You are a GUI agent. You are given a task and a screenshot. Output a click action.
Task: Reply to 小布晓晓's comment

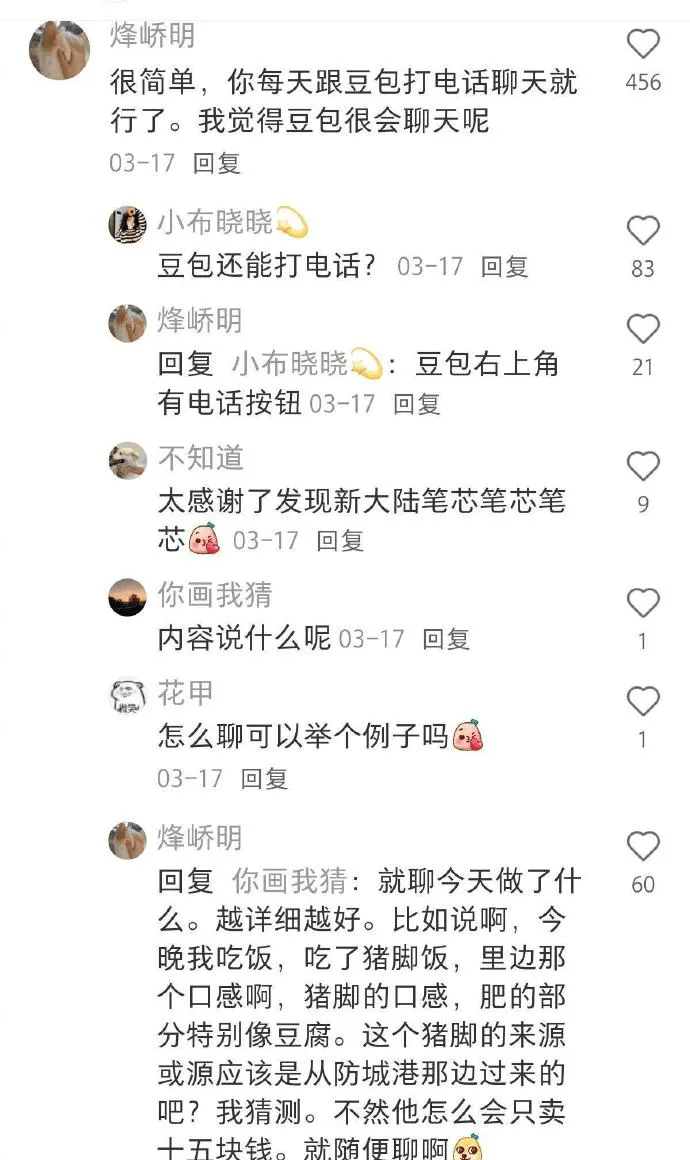coord(504,266)
